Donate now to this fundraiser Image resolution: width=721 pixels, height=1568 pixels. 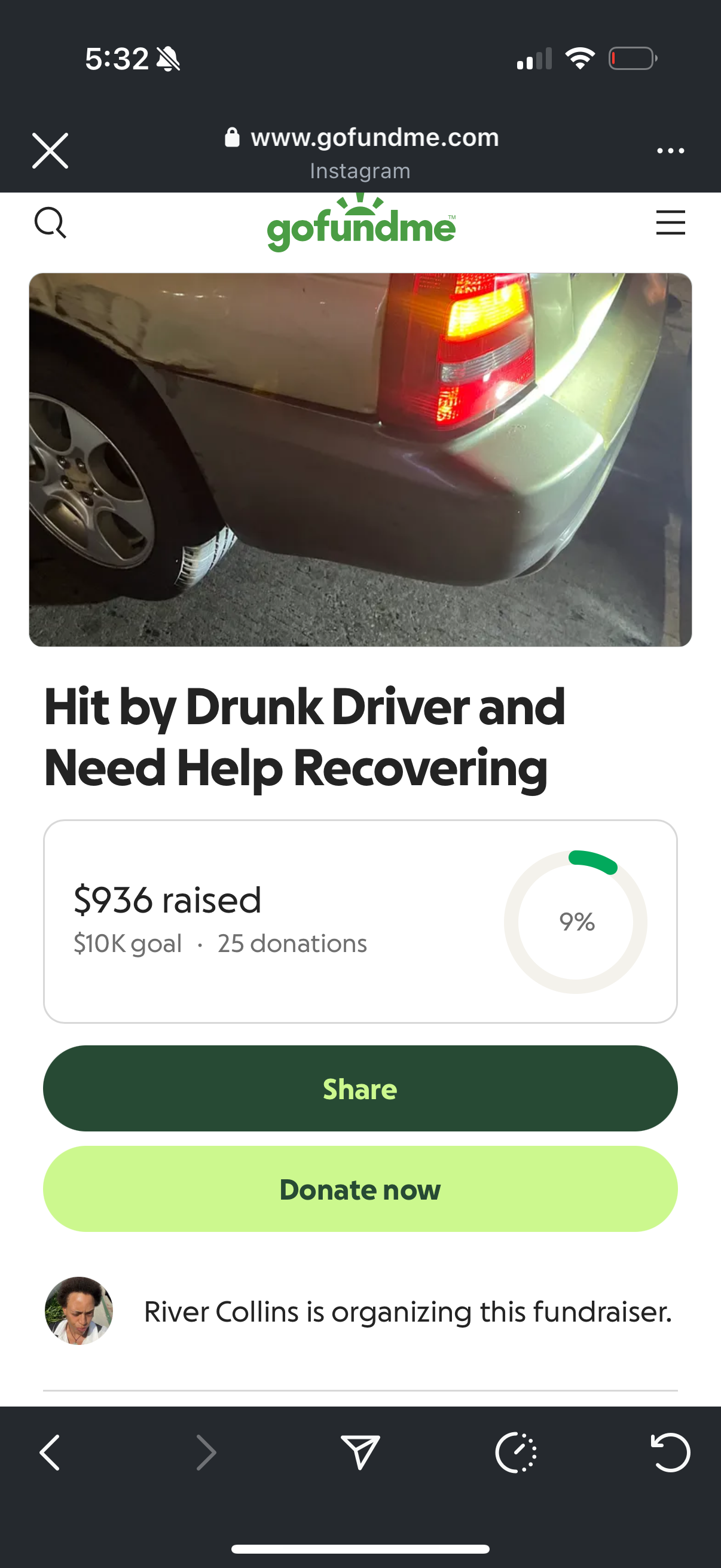[x=360, y=1189]
